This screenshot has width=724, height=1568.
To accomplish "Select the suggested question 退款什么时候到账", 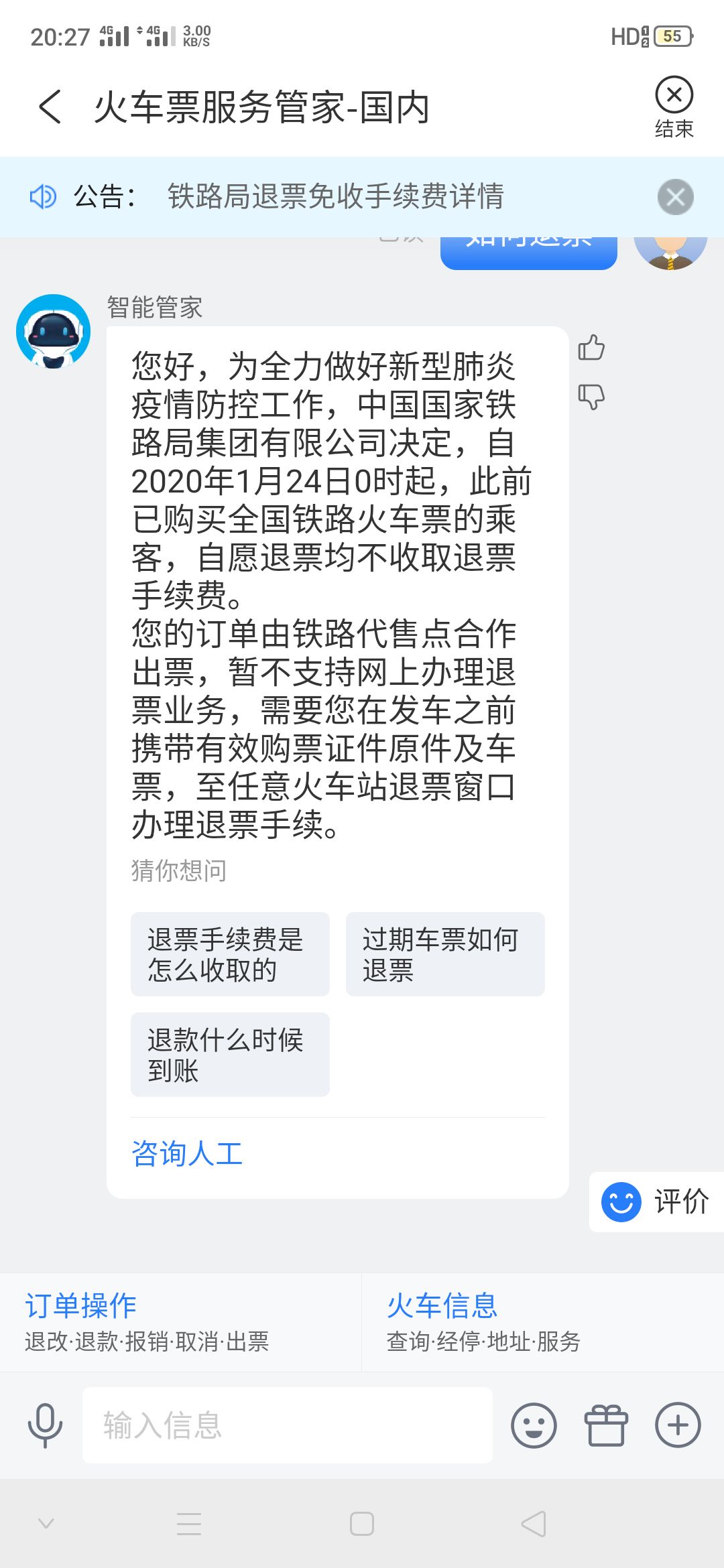I will pyautogui.click(x=230, y=1055).
